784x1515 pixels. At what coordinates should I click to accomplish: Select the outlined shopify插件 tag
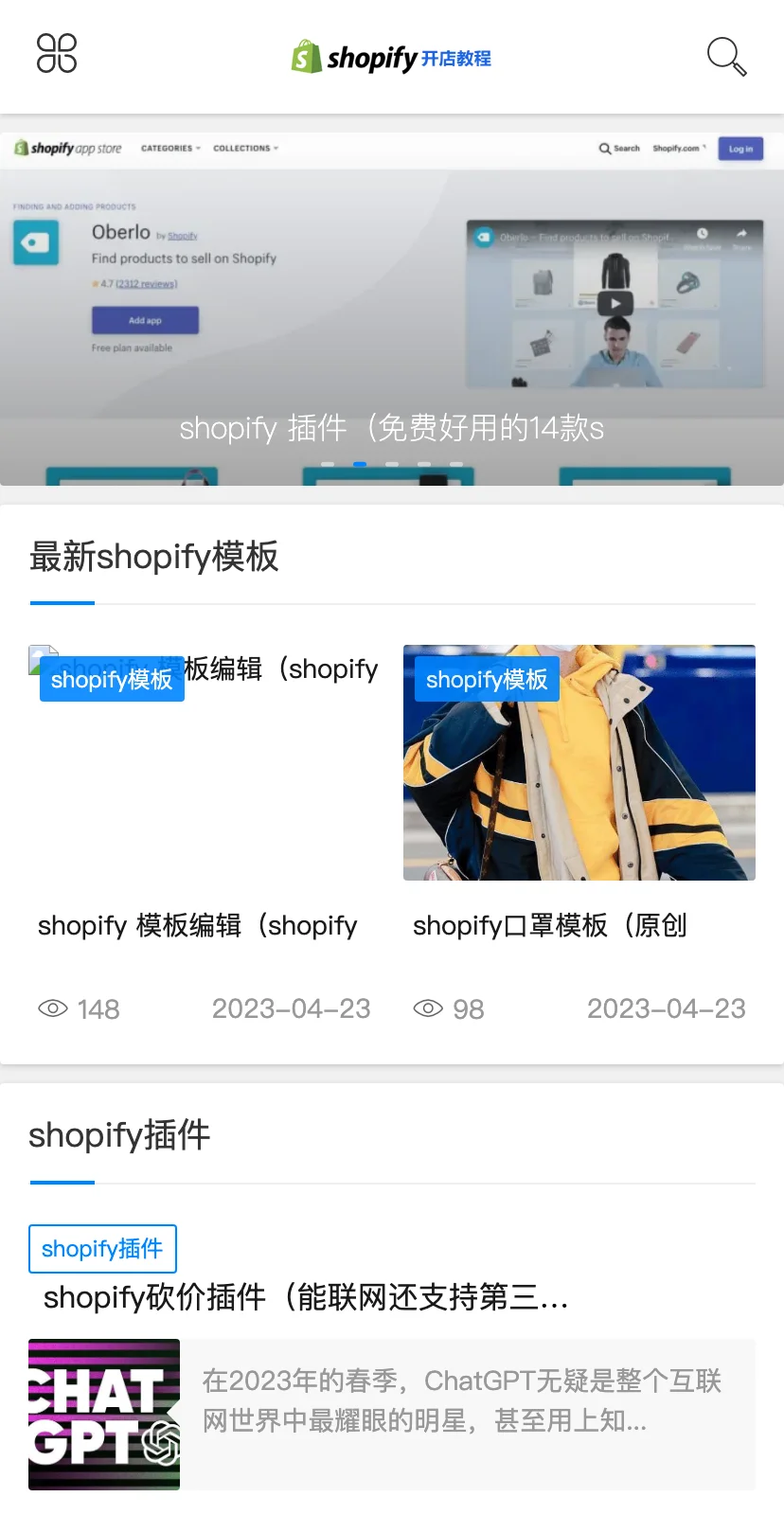pyautogui.click(x=102, y=1249)
